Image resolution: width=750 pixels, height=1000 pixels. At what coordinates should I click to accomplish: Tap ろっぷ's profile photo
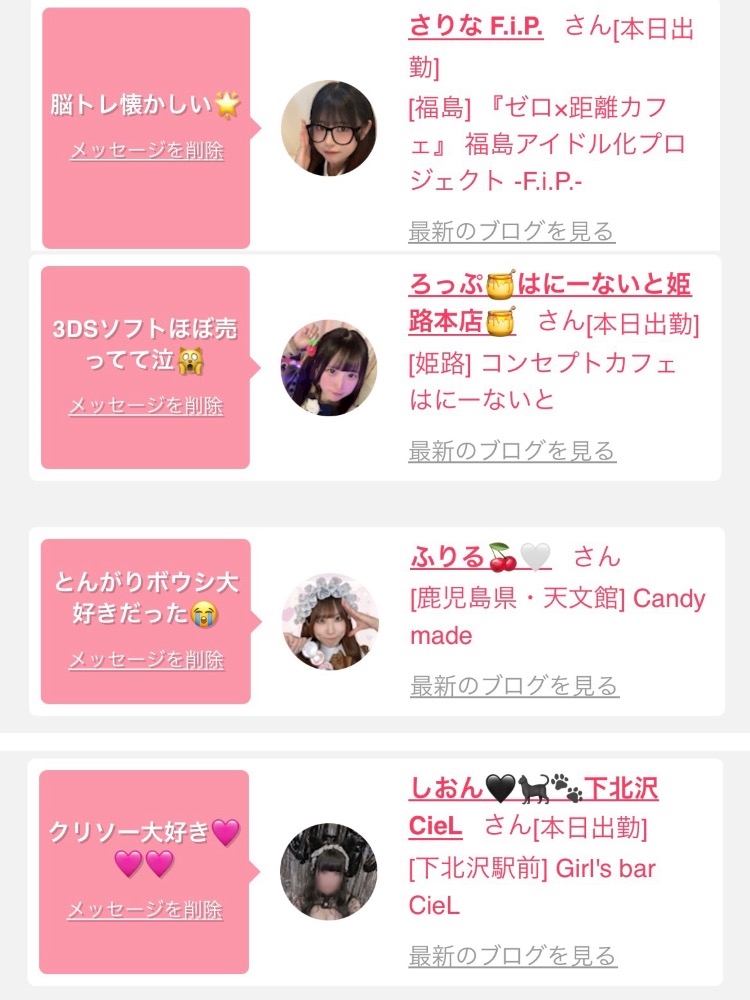point(328,368)
